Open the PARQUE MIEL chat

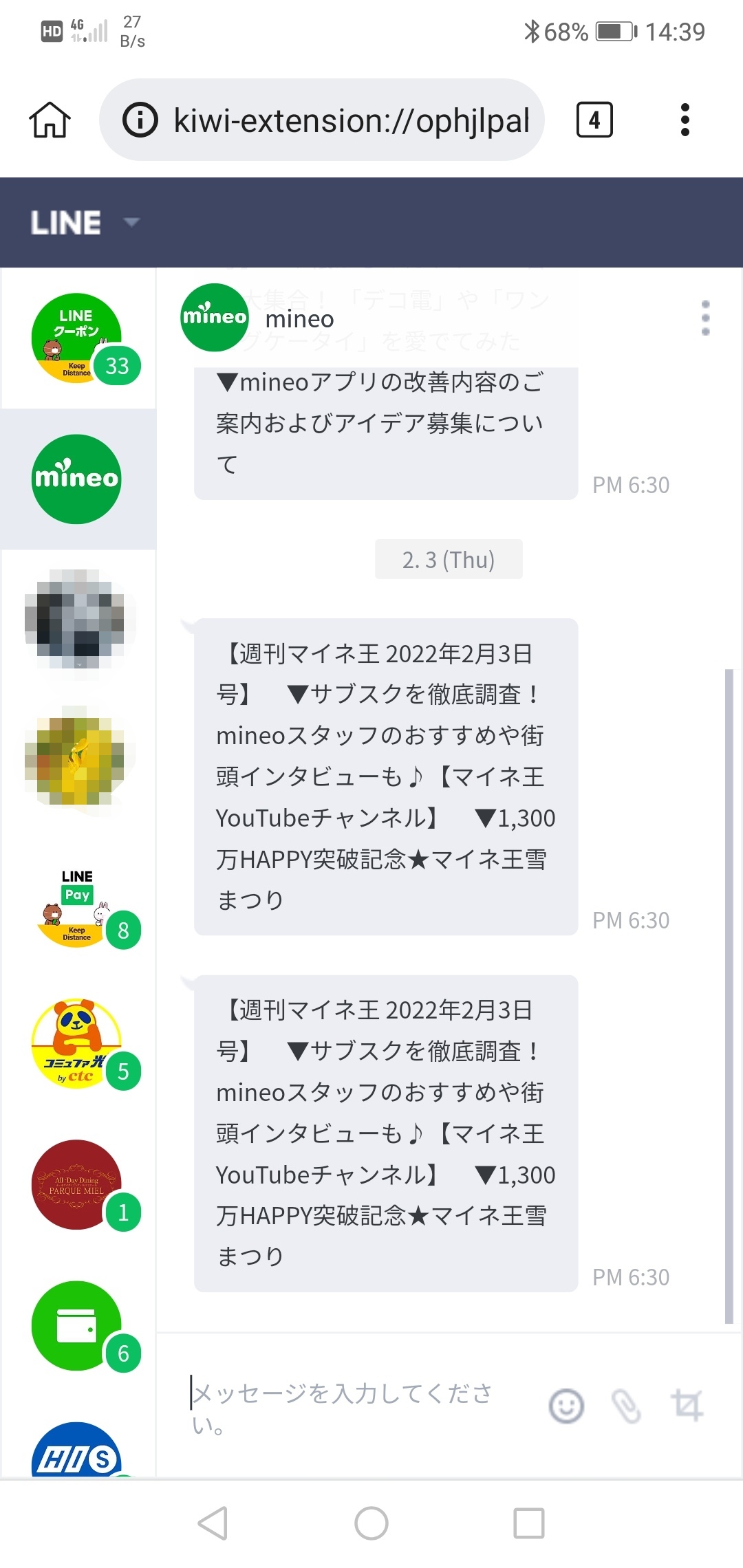pyautogui.click(x=77, y=1184)
